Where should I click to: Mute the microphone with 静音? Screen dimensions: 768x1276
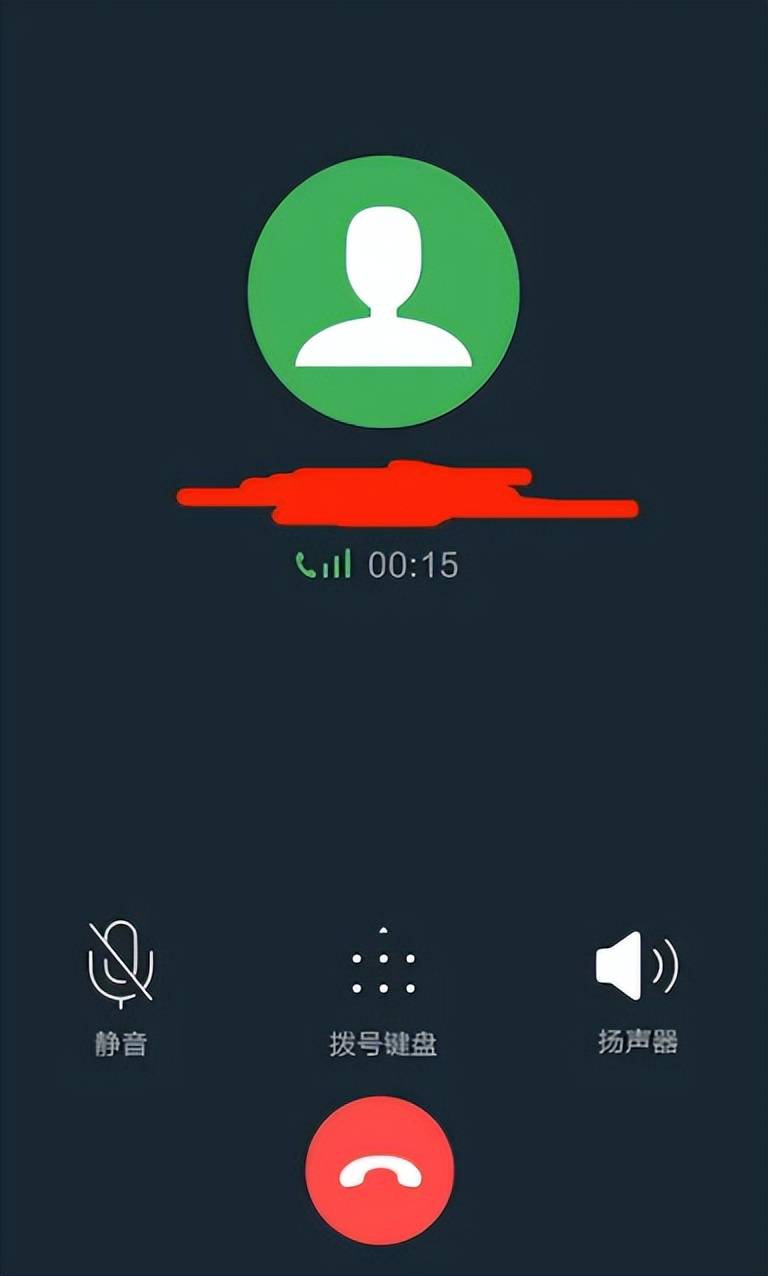click(x=121, y=965)
